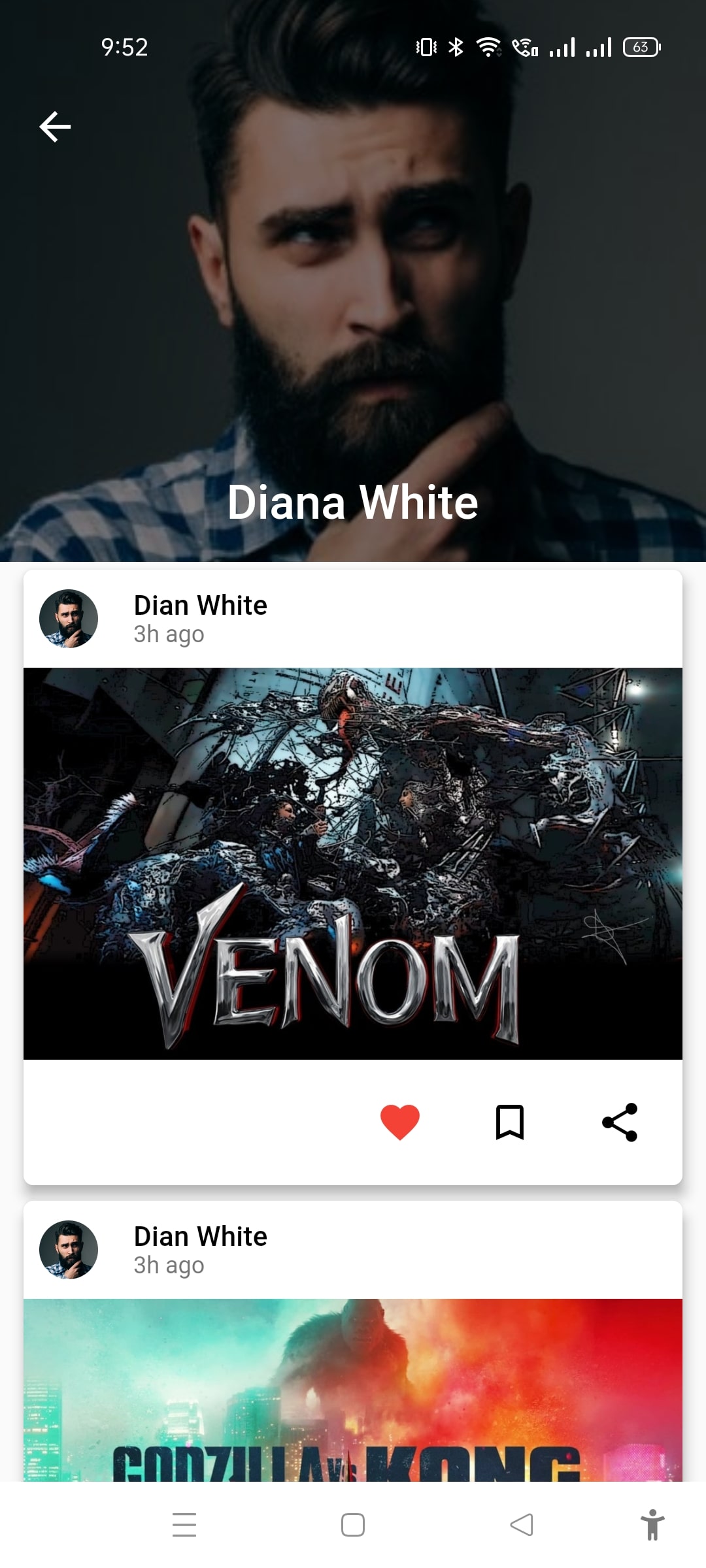Go back using the top arrow

pyautogui.click(x=55, y=127)
